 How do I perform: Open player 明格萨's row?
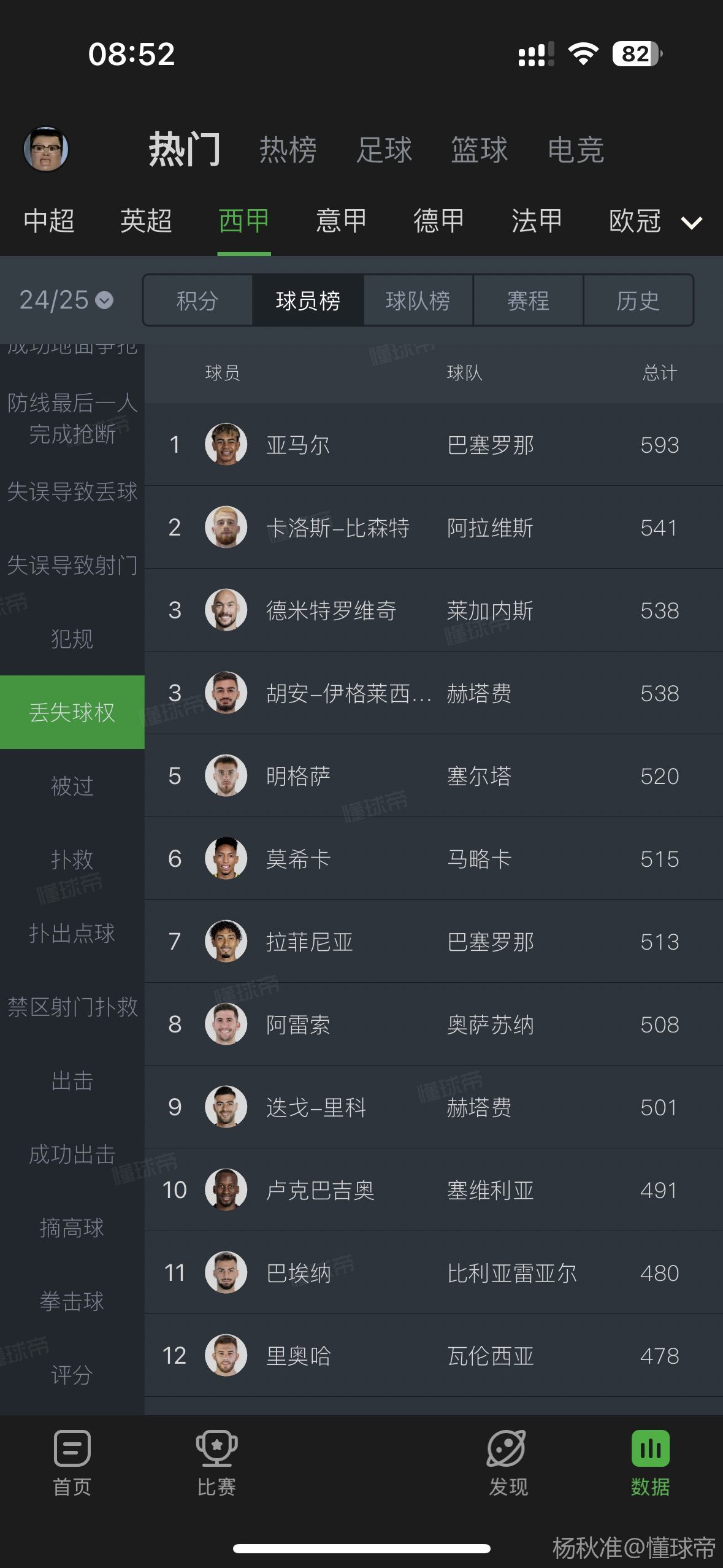434,775
